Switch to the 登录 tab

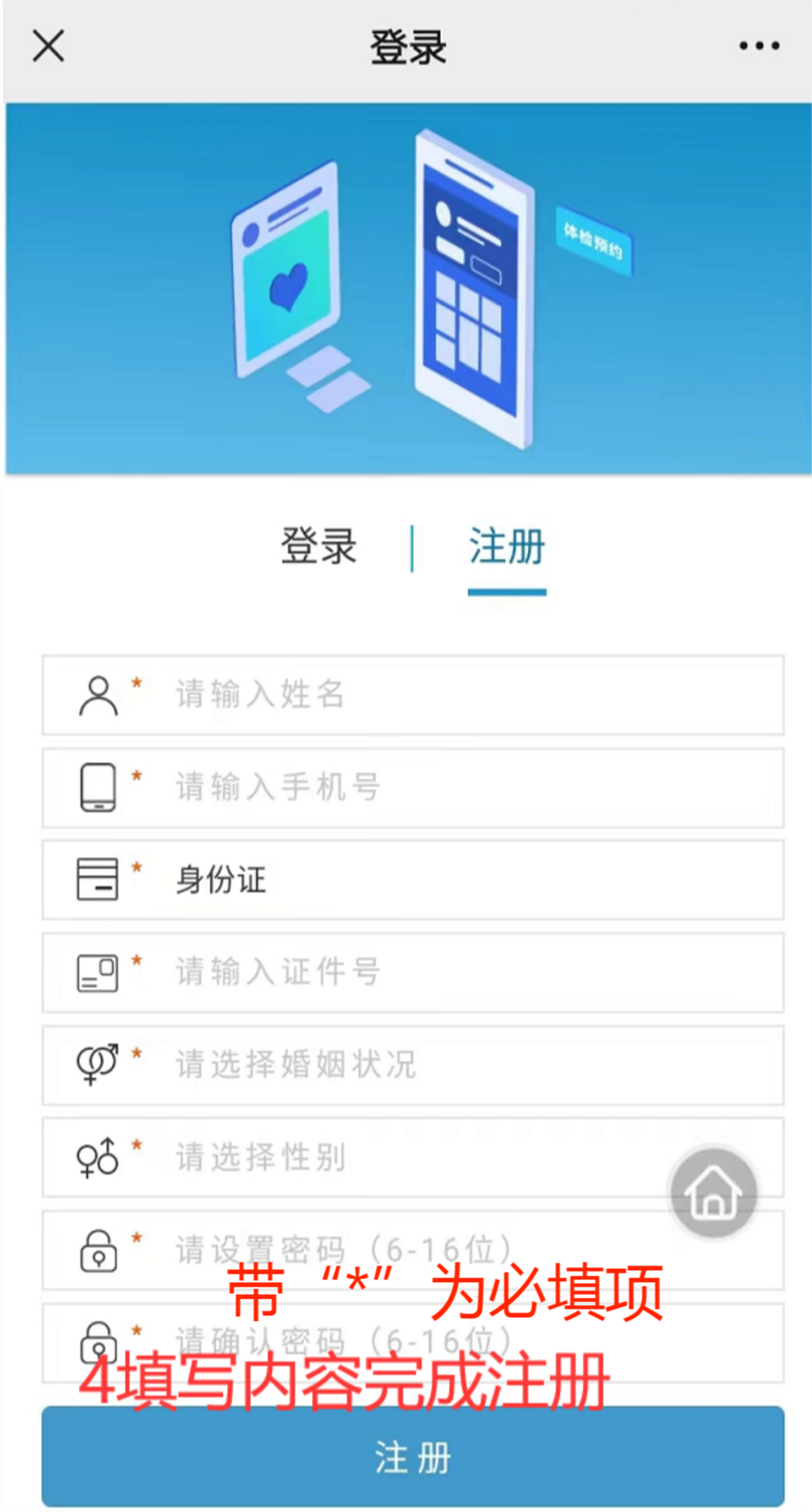[319, 546]
